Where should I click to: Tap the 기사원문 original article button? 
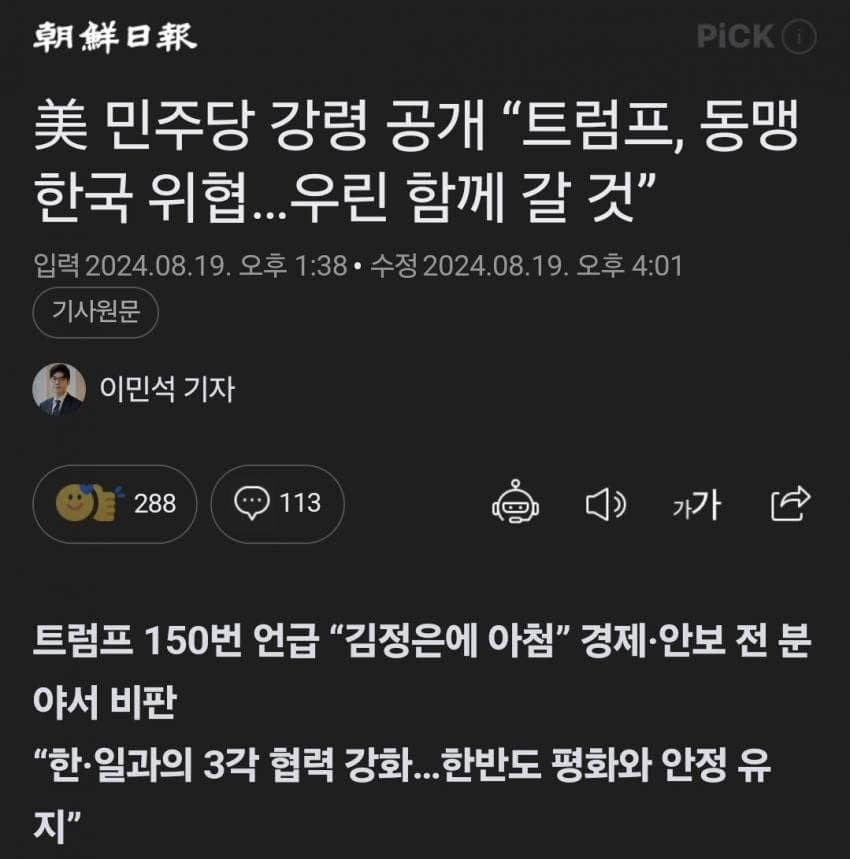click(x=96, y=312)
